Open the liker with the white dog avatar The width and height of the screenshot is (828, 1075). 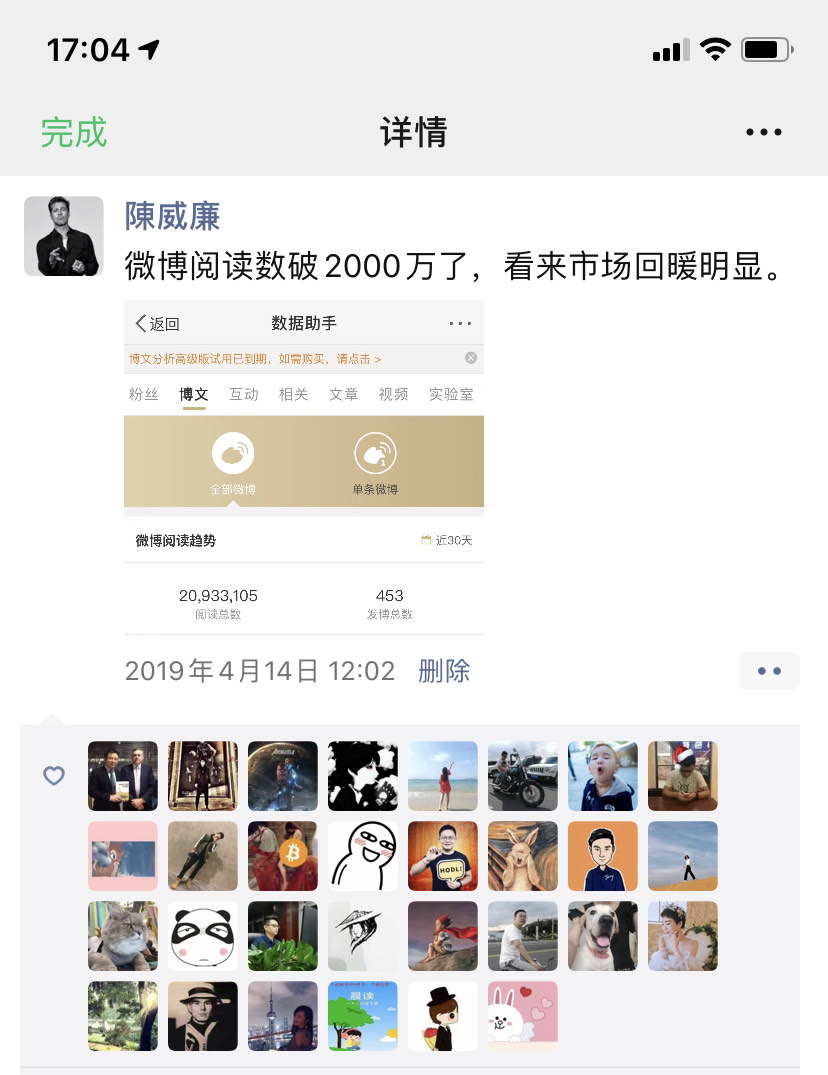(x=603, y=936)
